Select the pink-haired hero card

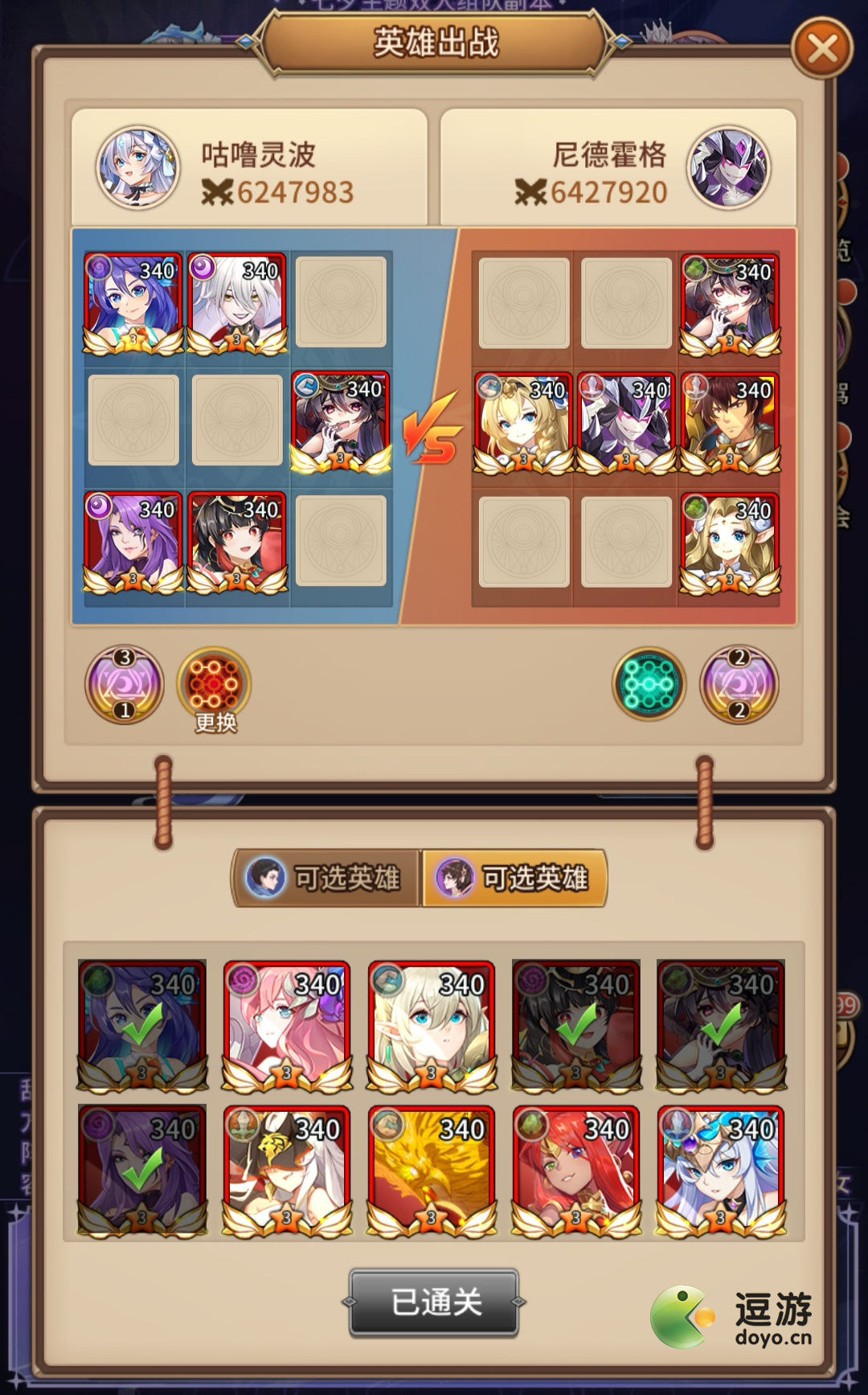click(287, 1025)
